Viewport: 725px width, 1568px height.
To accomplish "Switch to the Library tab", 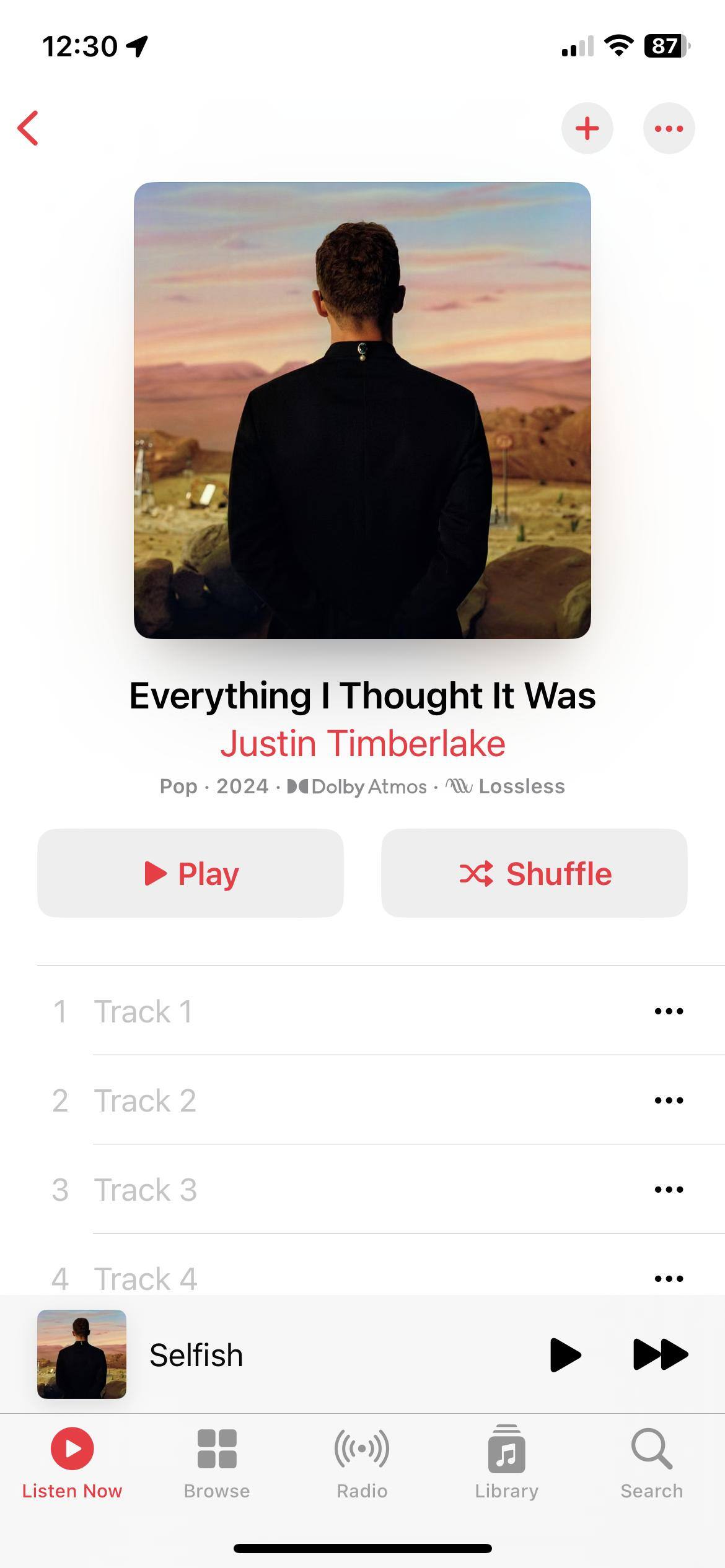I will (506, 1463).
